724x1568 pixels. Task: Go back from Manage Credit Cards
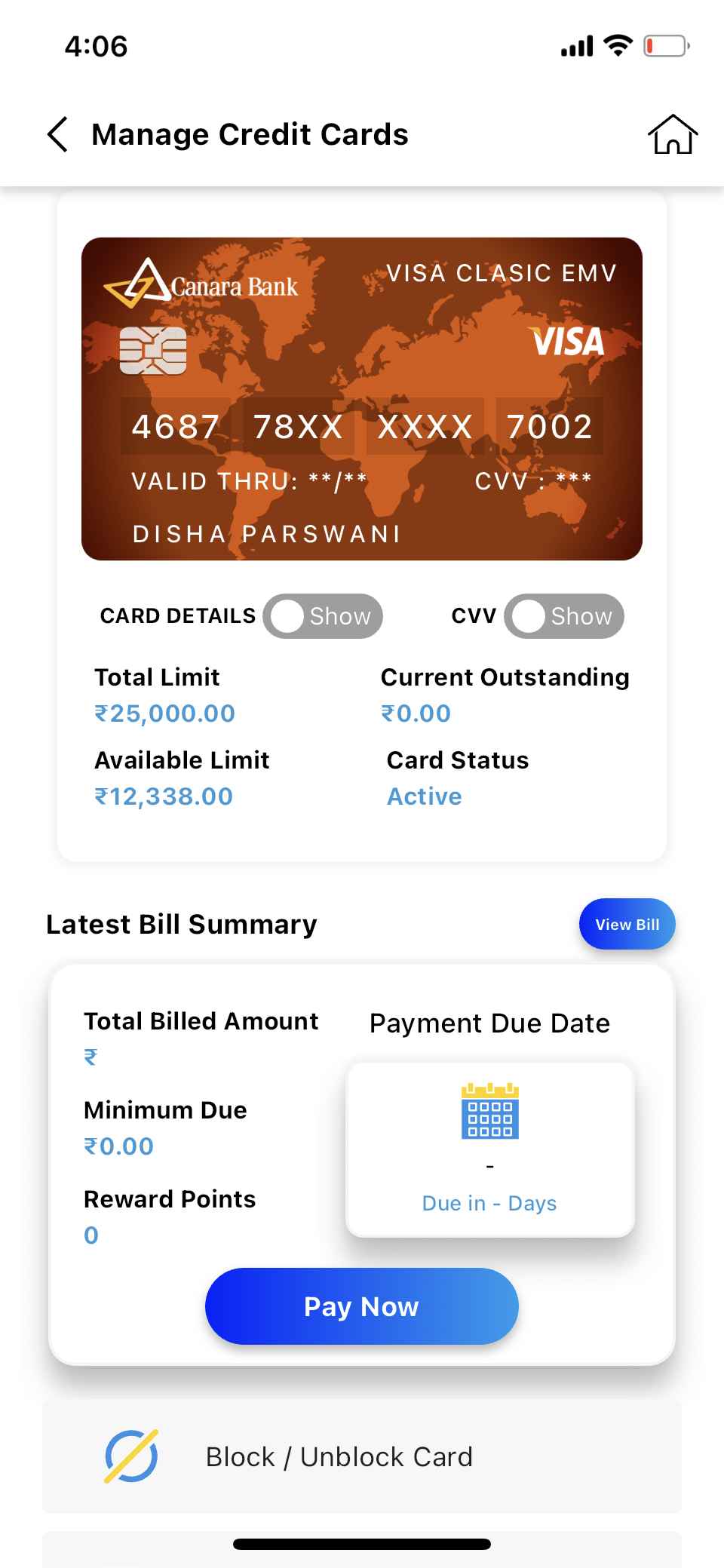(58, 135)
